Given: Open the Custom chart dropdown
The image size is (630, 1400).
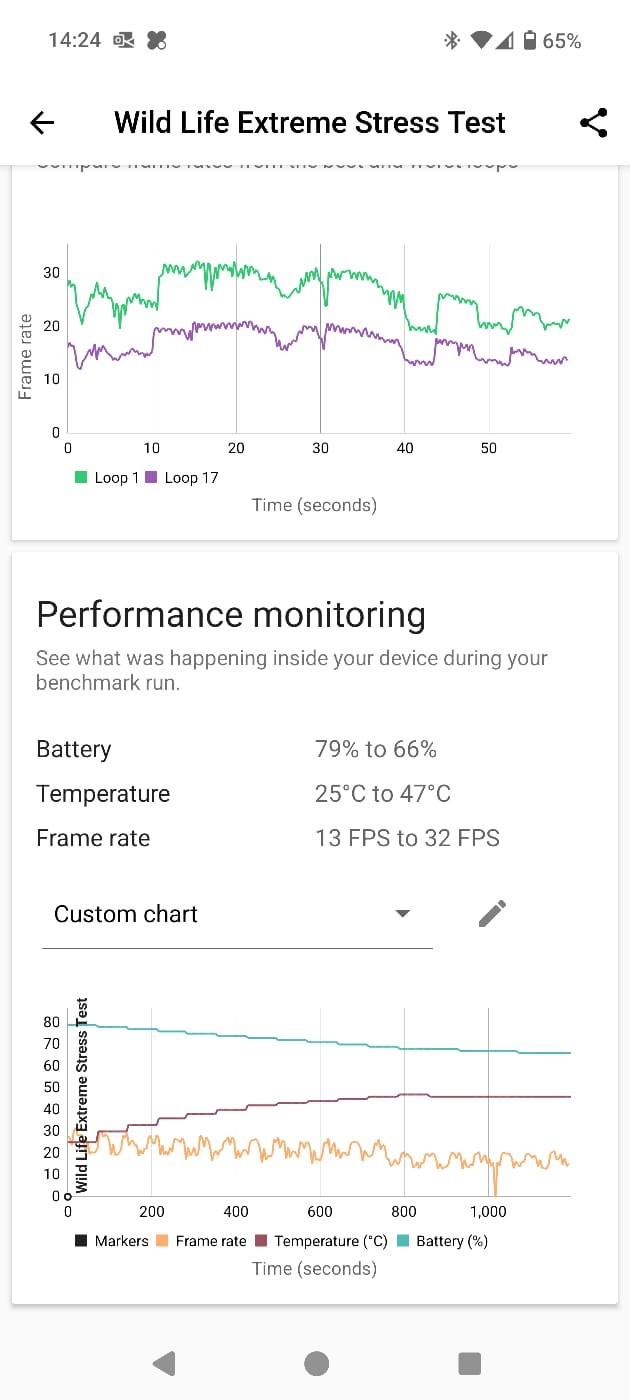Looking at the screenshot, I should [237, 914].
